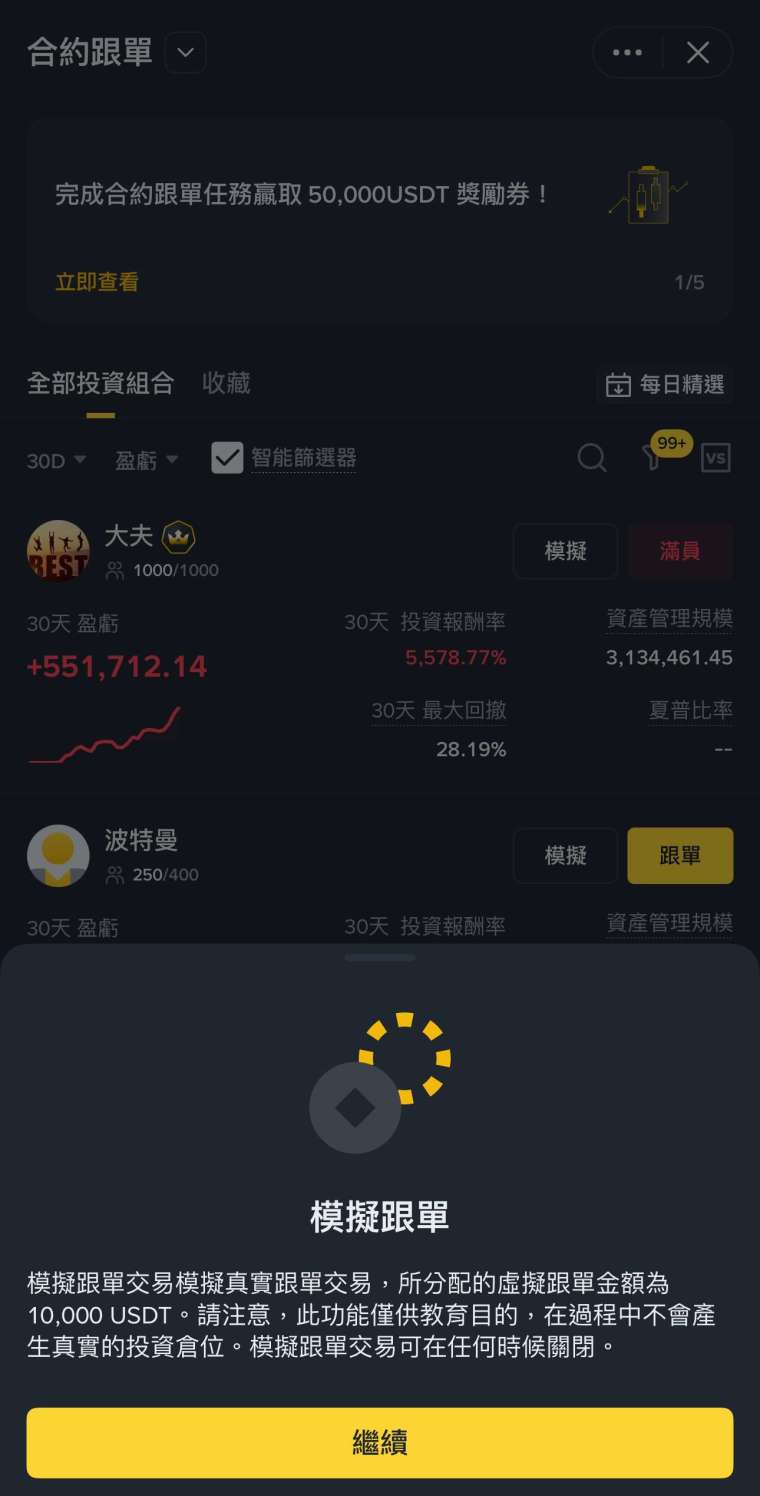Viewport: 760px width, 1496px height.
Task: Tap the 滿員 button for 大夫
Action: tap(680, 551)
